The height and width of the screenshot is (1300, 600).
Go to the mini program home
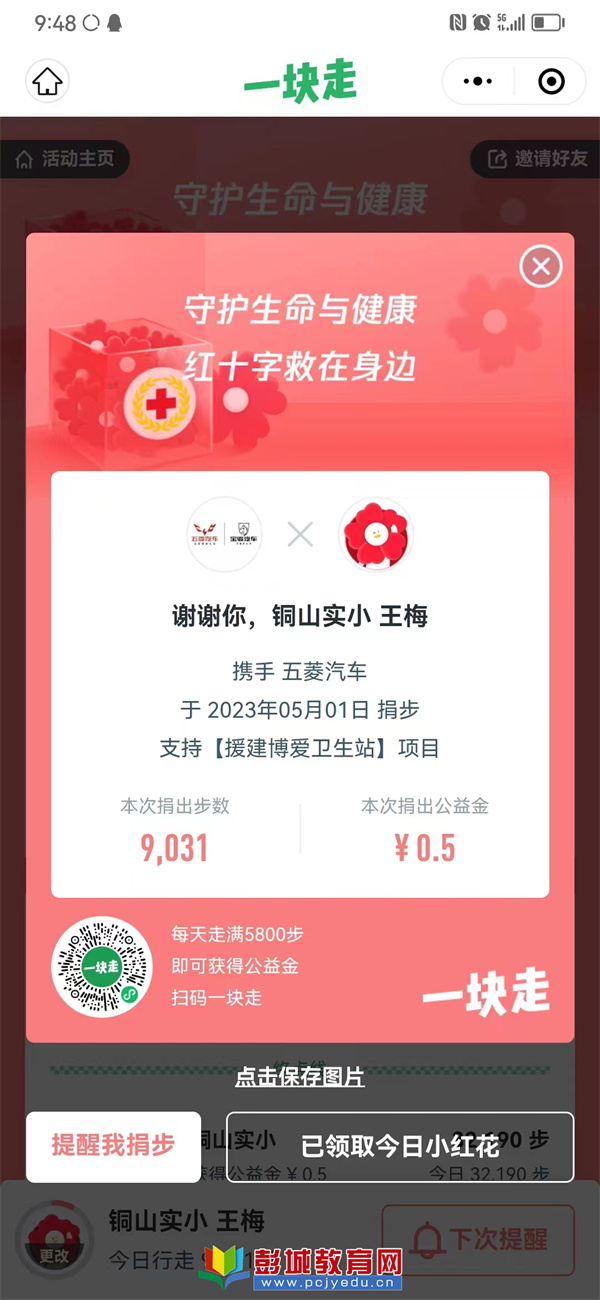pyautogui.click(x=47, y=81)
